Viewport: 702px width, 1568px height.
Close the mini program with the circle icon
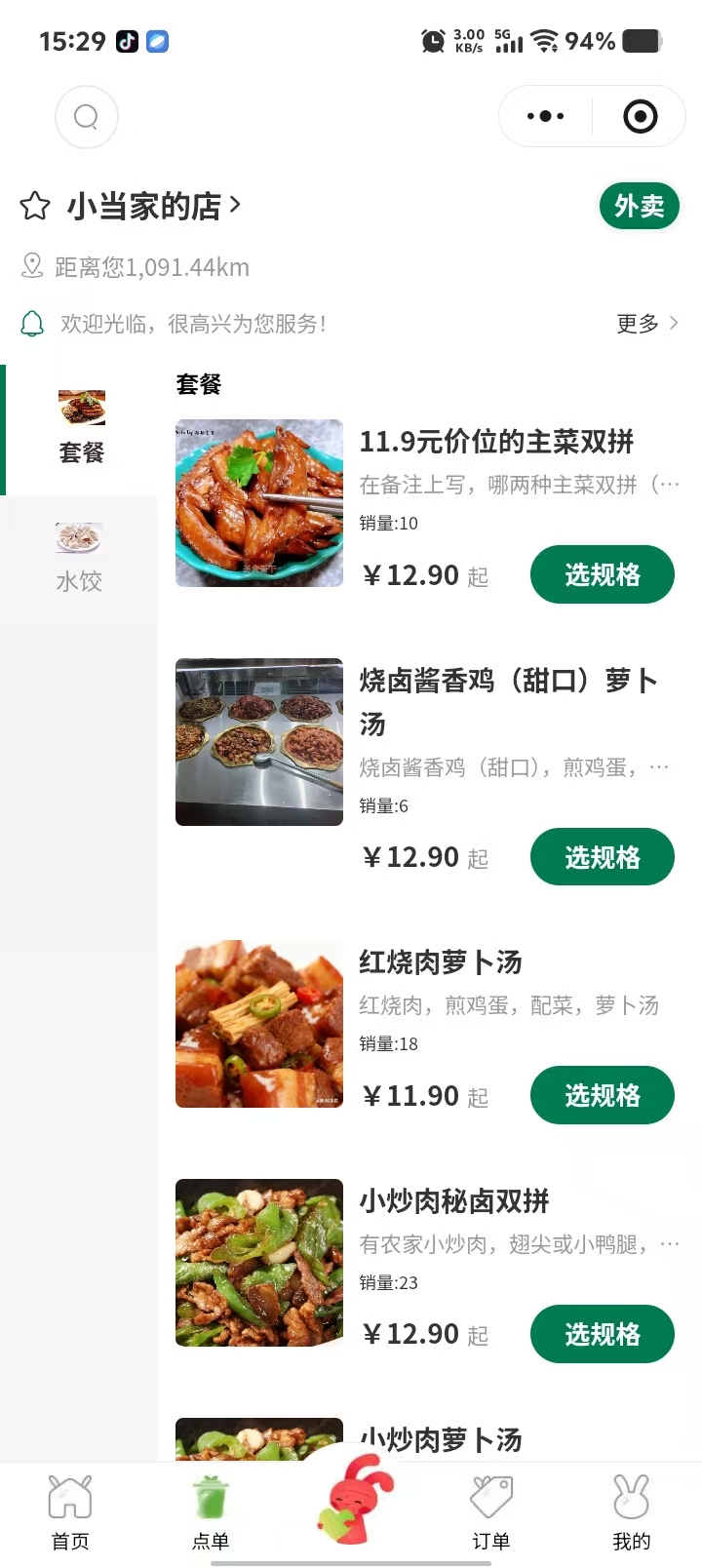click(x=640, y=117)
